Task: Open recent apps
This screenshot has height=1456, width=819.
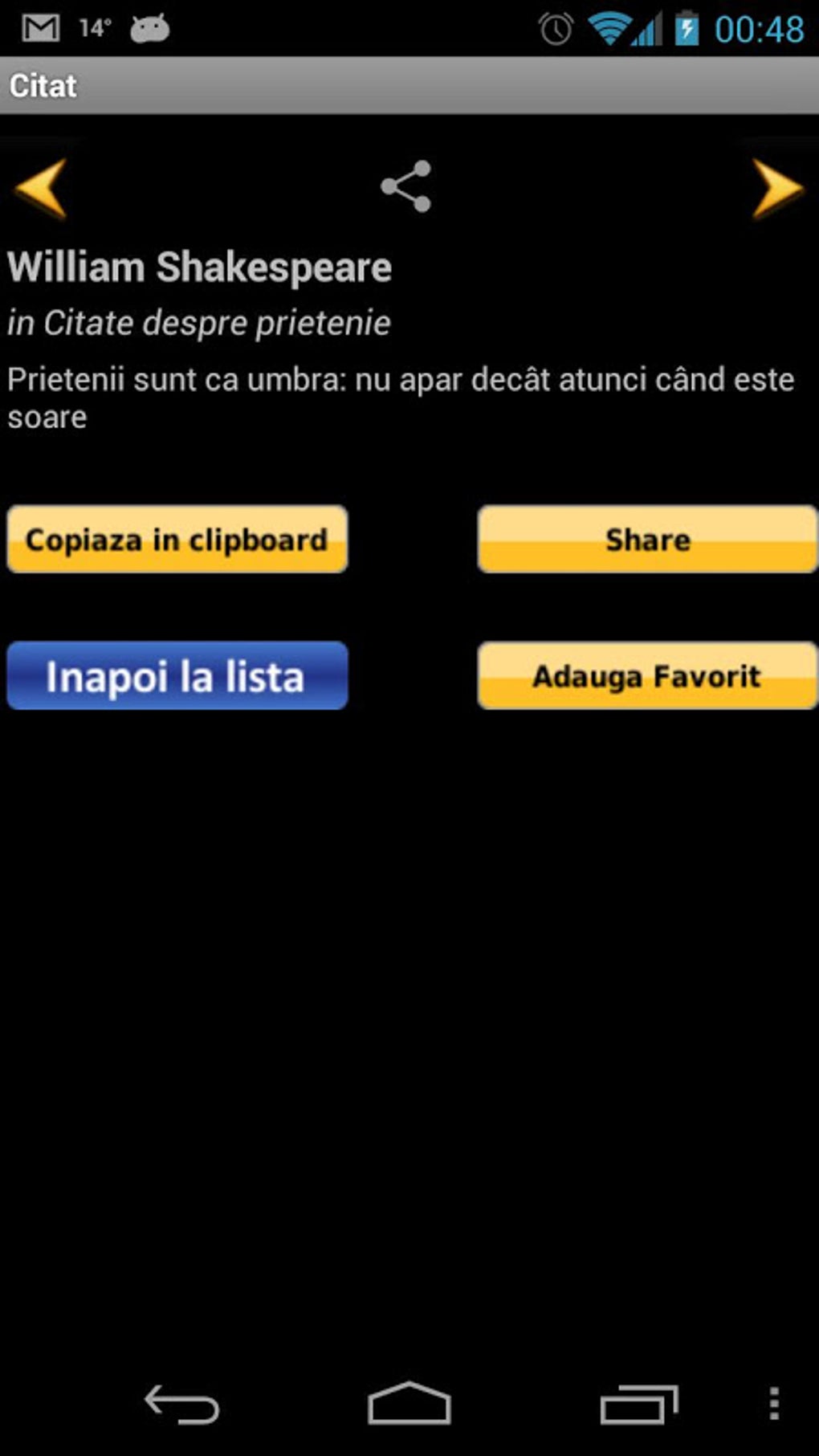Action: click(x=639, y=1405)
